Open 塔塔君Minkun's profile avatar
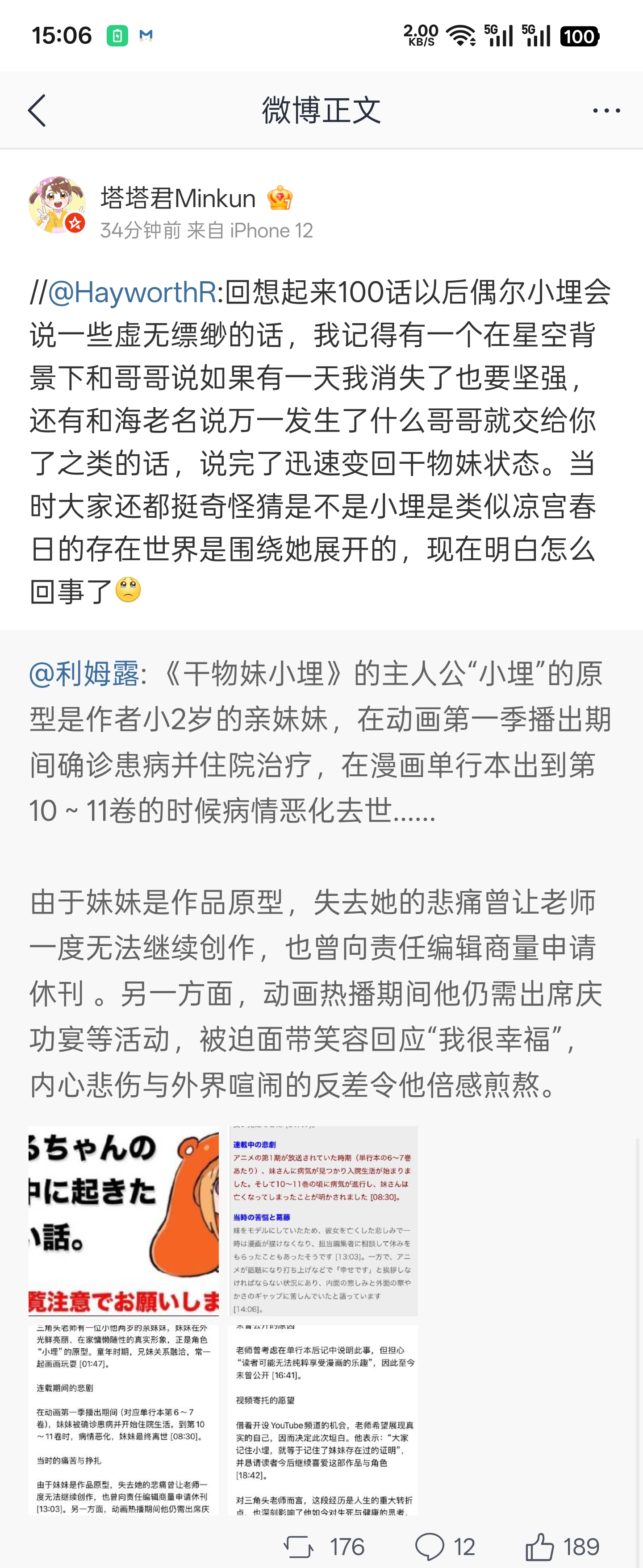Image resolution: width=643 pixels, height=1568 pixels. coord(57,206)
